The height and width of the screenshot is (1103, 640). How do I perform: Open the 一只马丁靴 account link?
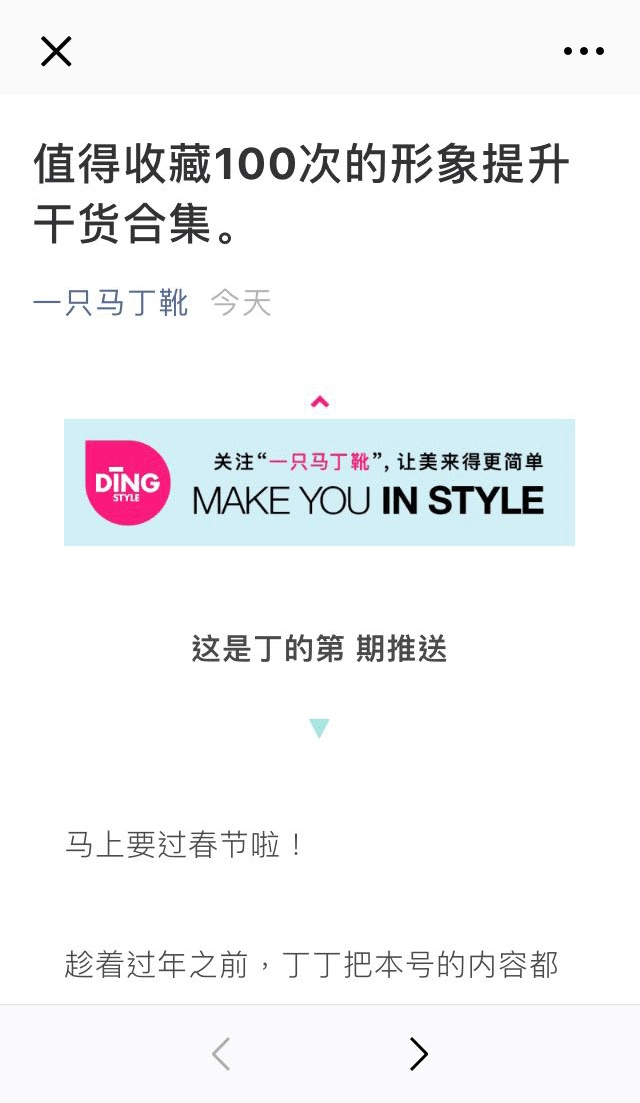tap(111, 302)
